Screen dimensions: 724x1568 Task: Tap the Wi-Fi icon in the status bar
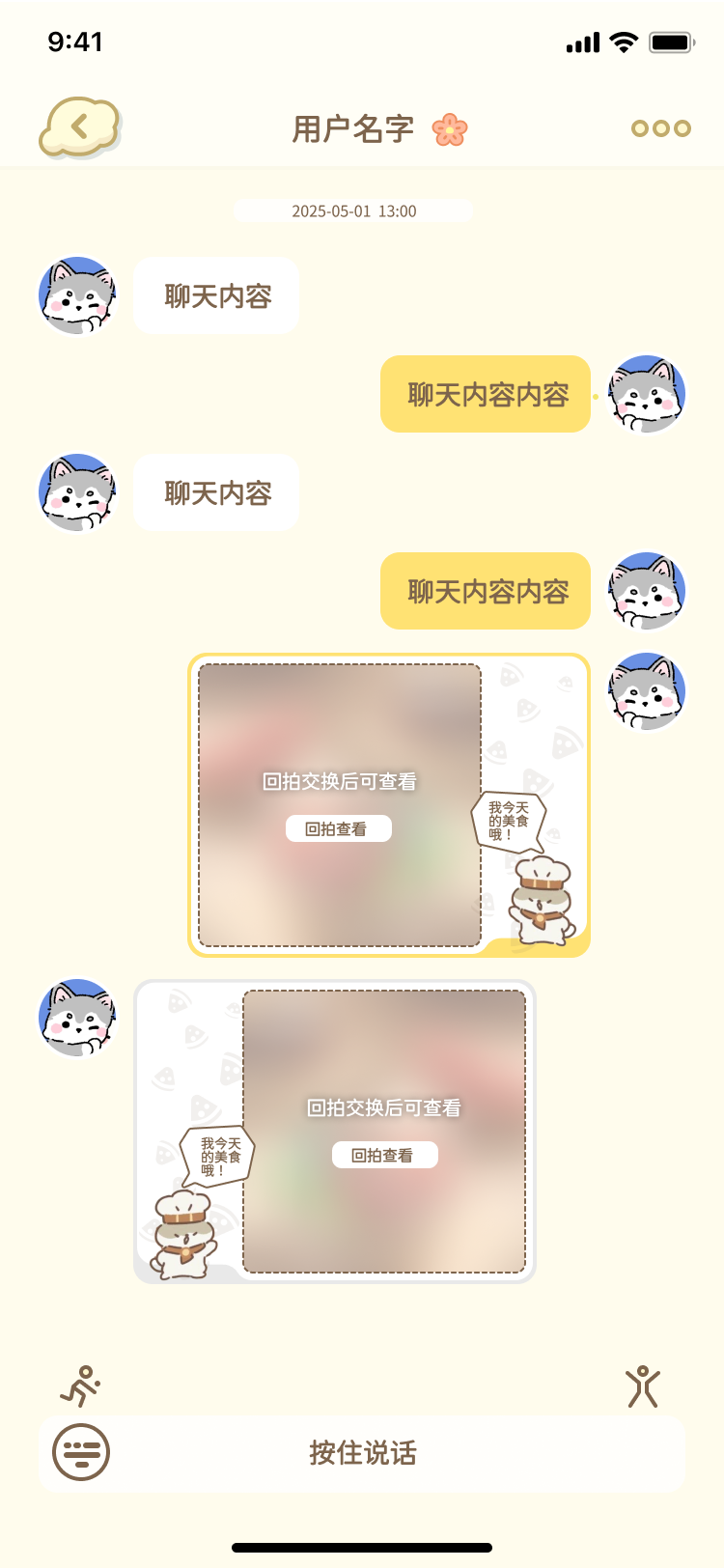click(623, 42)
